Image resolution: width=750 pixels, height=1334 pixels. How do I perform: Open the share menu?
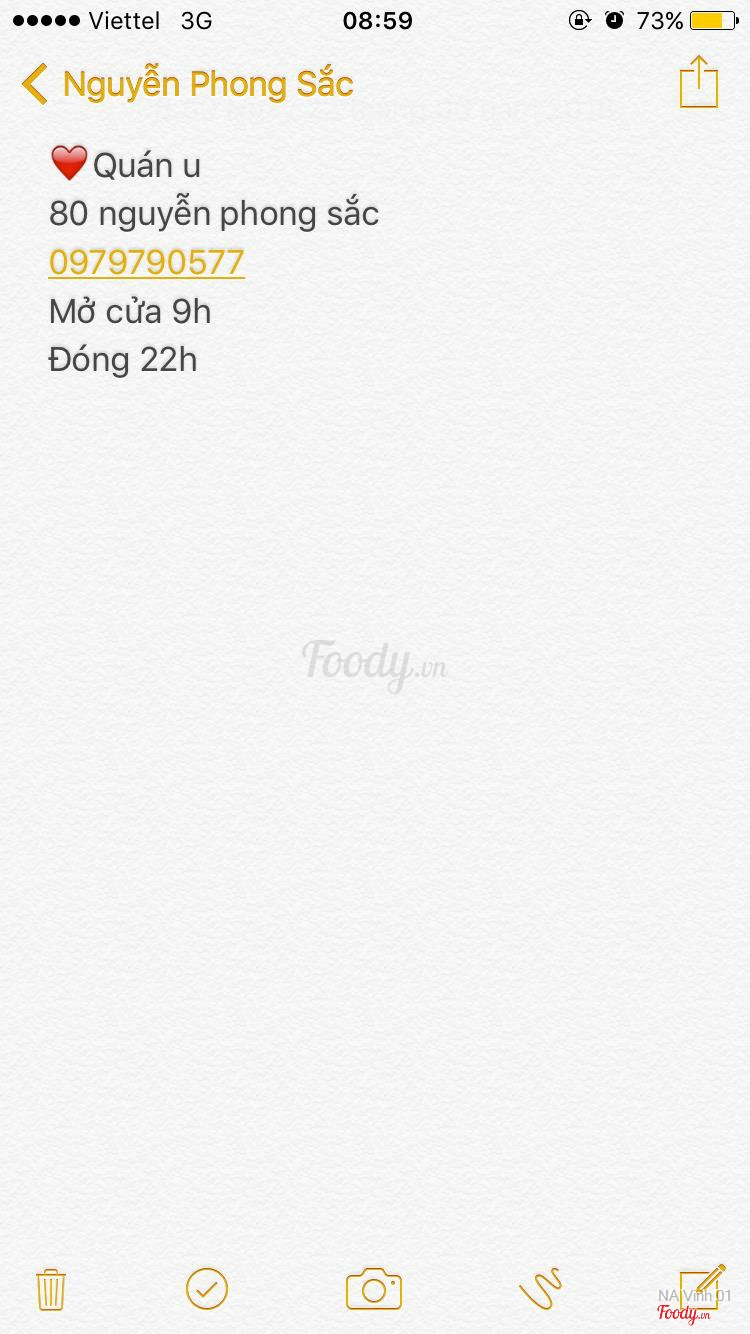click(699, 82)
